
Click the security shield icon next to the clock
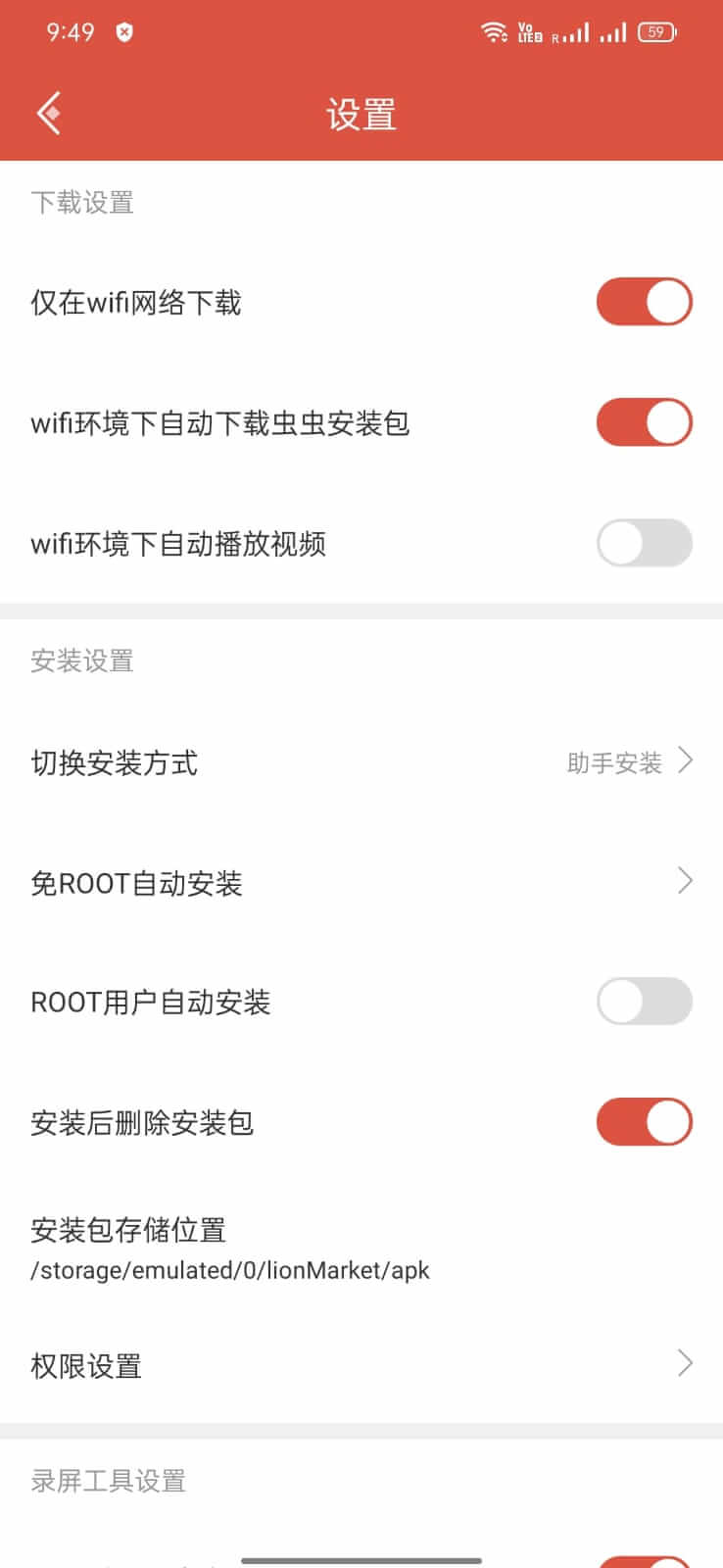(123, 32)
